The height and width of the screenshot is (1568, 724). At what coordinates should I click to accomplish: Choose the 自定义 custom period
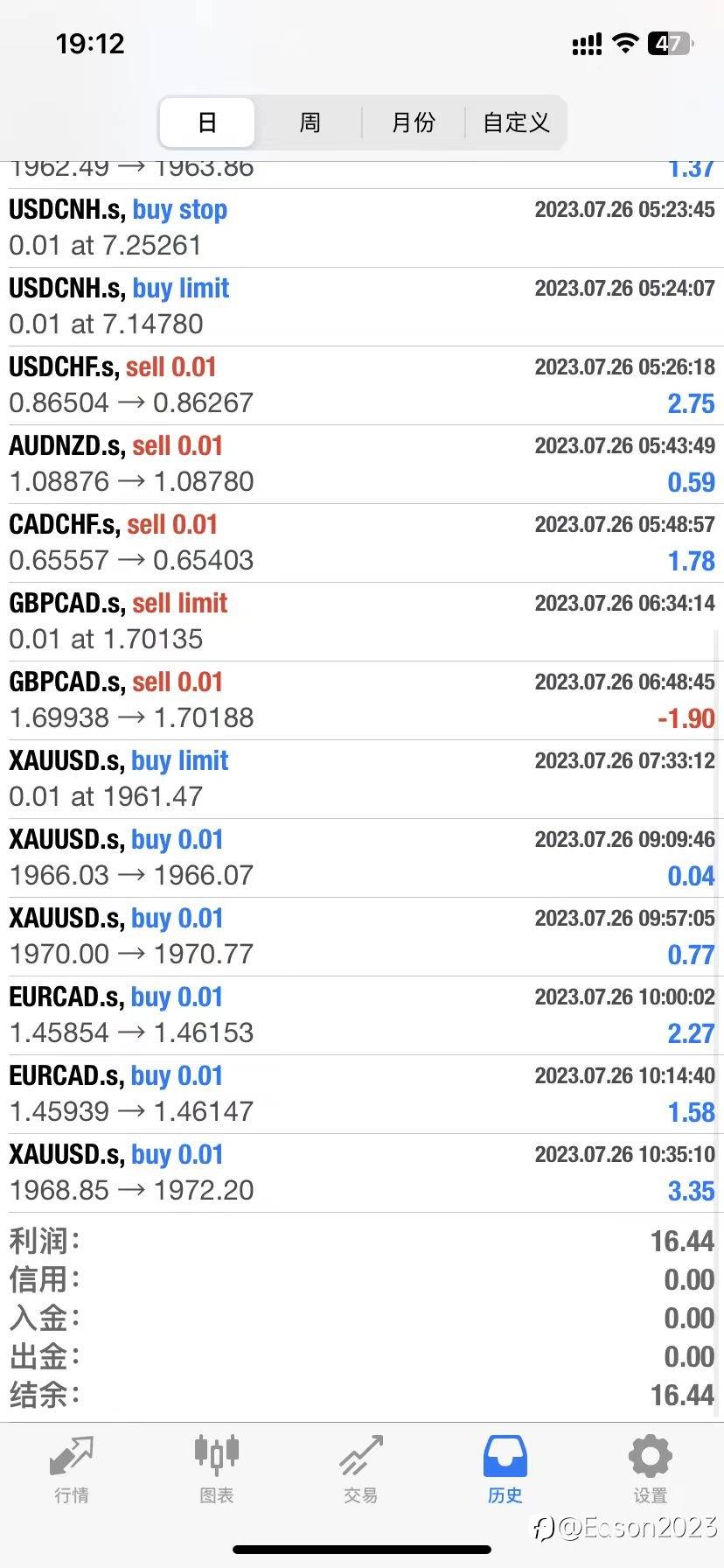tap(516, 122)
